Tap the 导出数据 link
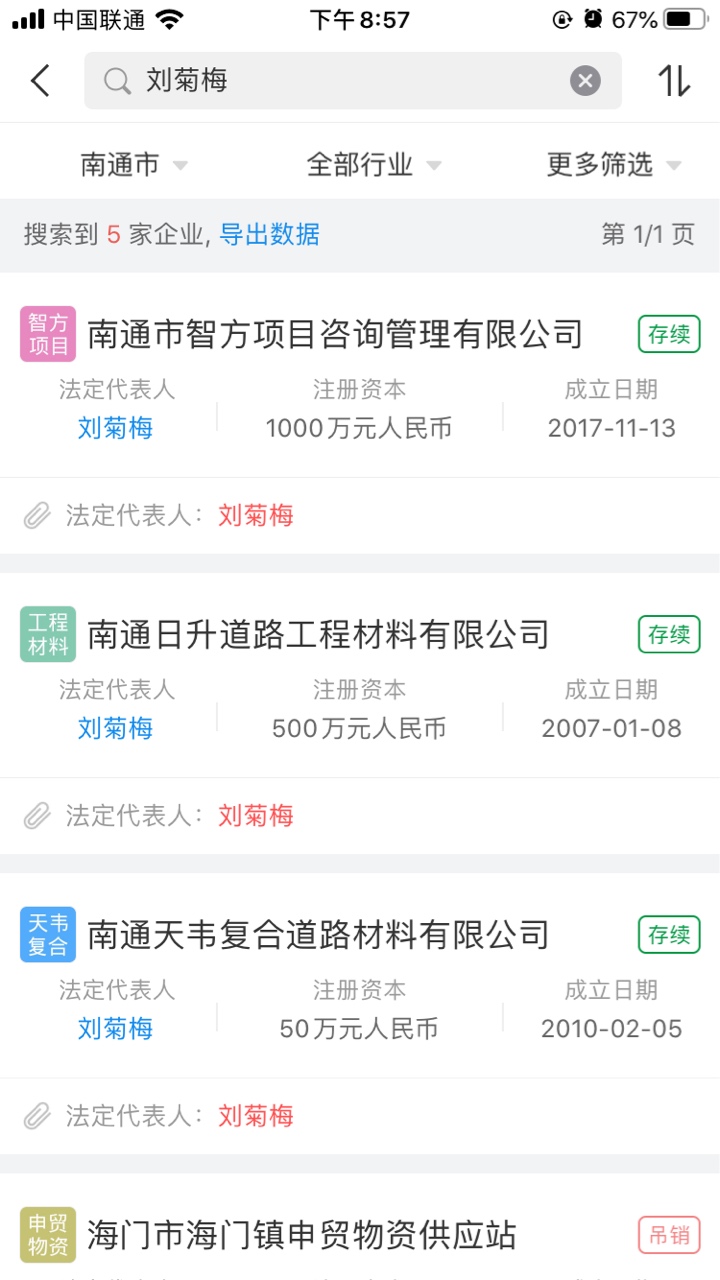The width and height of the screenshot is (720, 1280). tap(270, 235)
